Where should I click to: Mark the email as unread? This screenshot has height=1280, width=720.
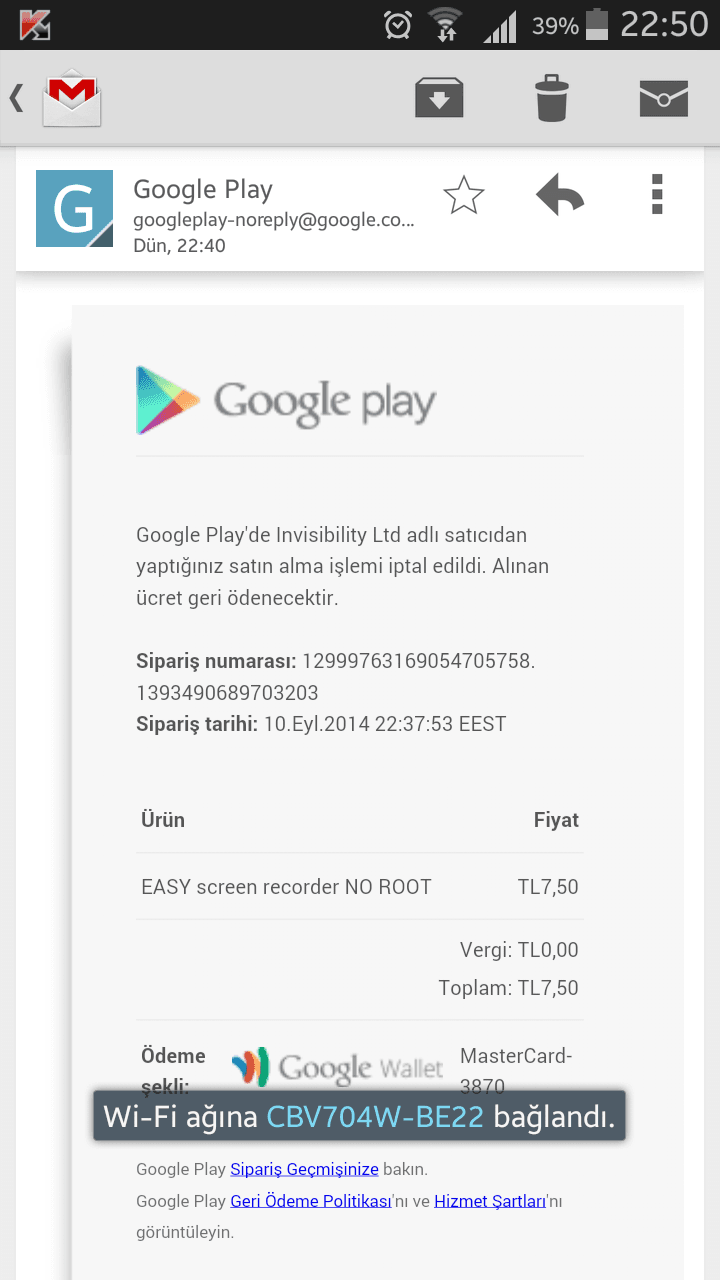pos(664,98)
